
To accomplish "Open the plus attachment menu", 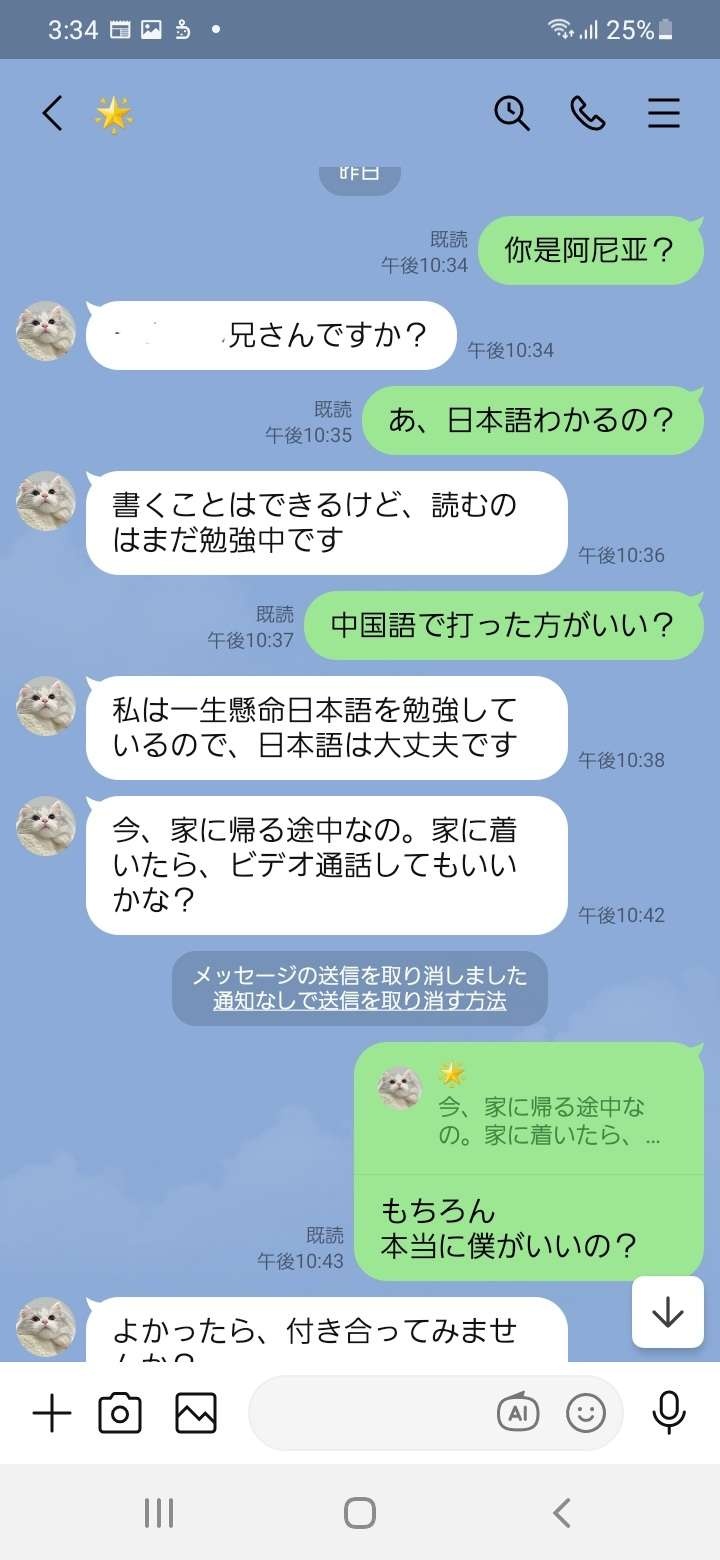I will pos(52,1413).
